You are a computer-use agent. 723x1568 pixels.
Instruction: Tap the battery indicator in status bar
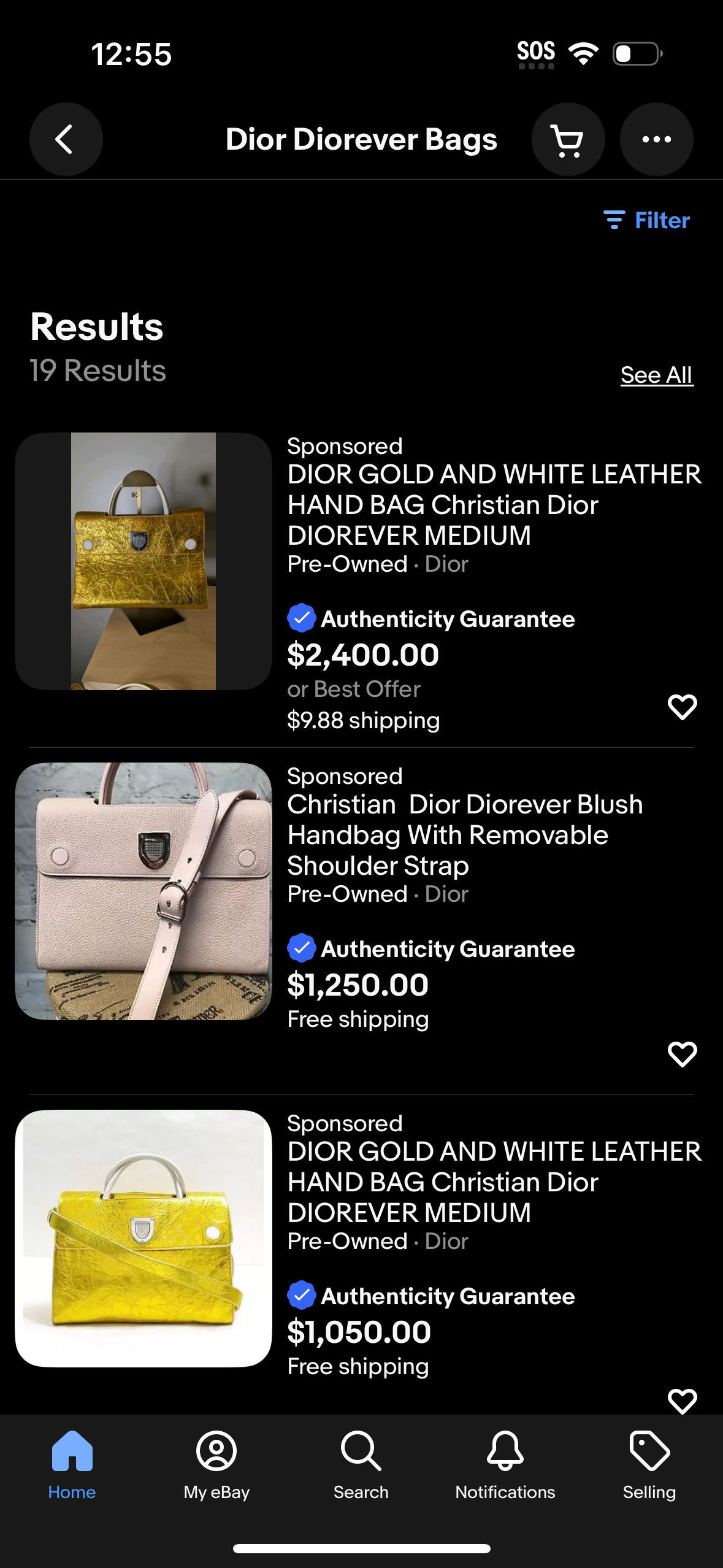pyautogui.click(x=635, y=53)
